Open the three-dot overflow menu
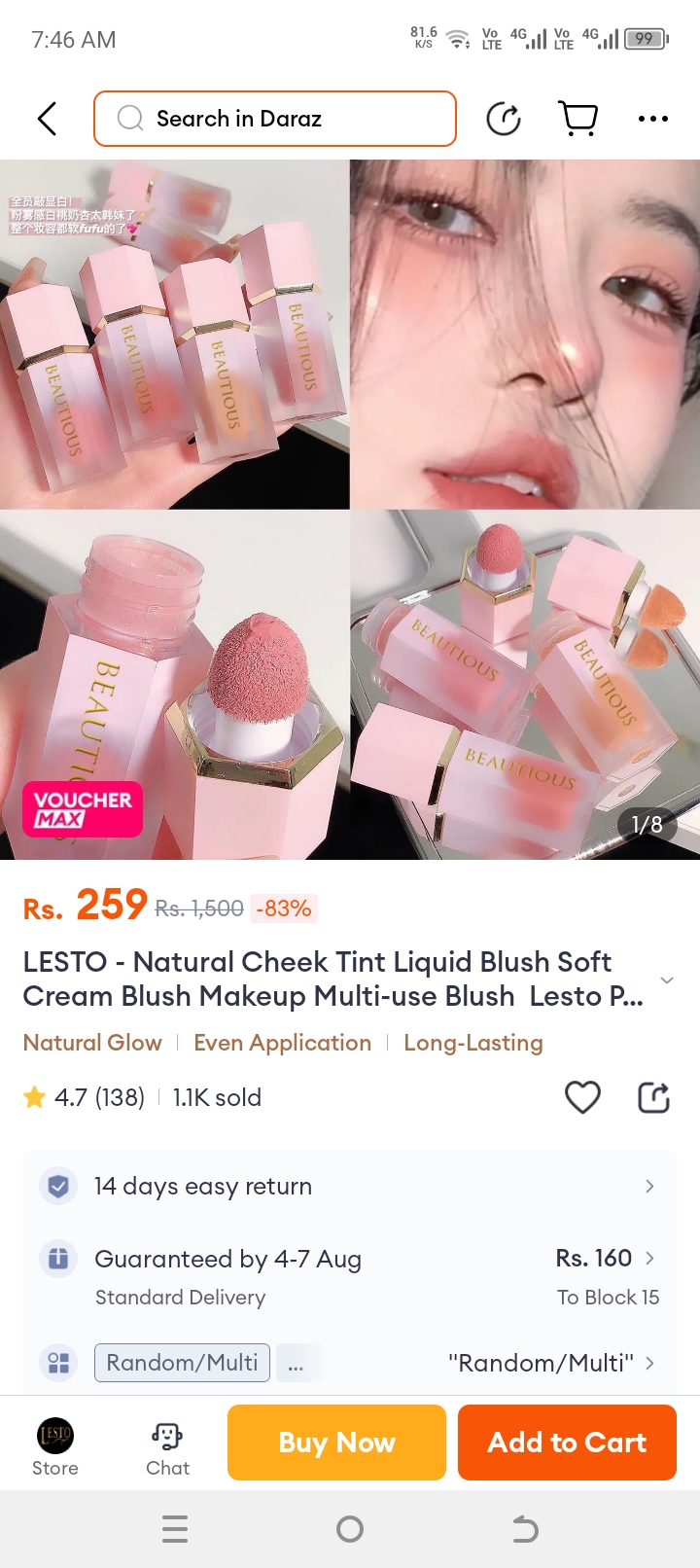This screenshot has height=1568, width=700. [652, 119]
